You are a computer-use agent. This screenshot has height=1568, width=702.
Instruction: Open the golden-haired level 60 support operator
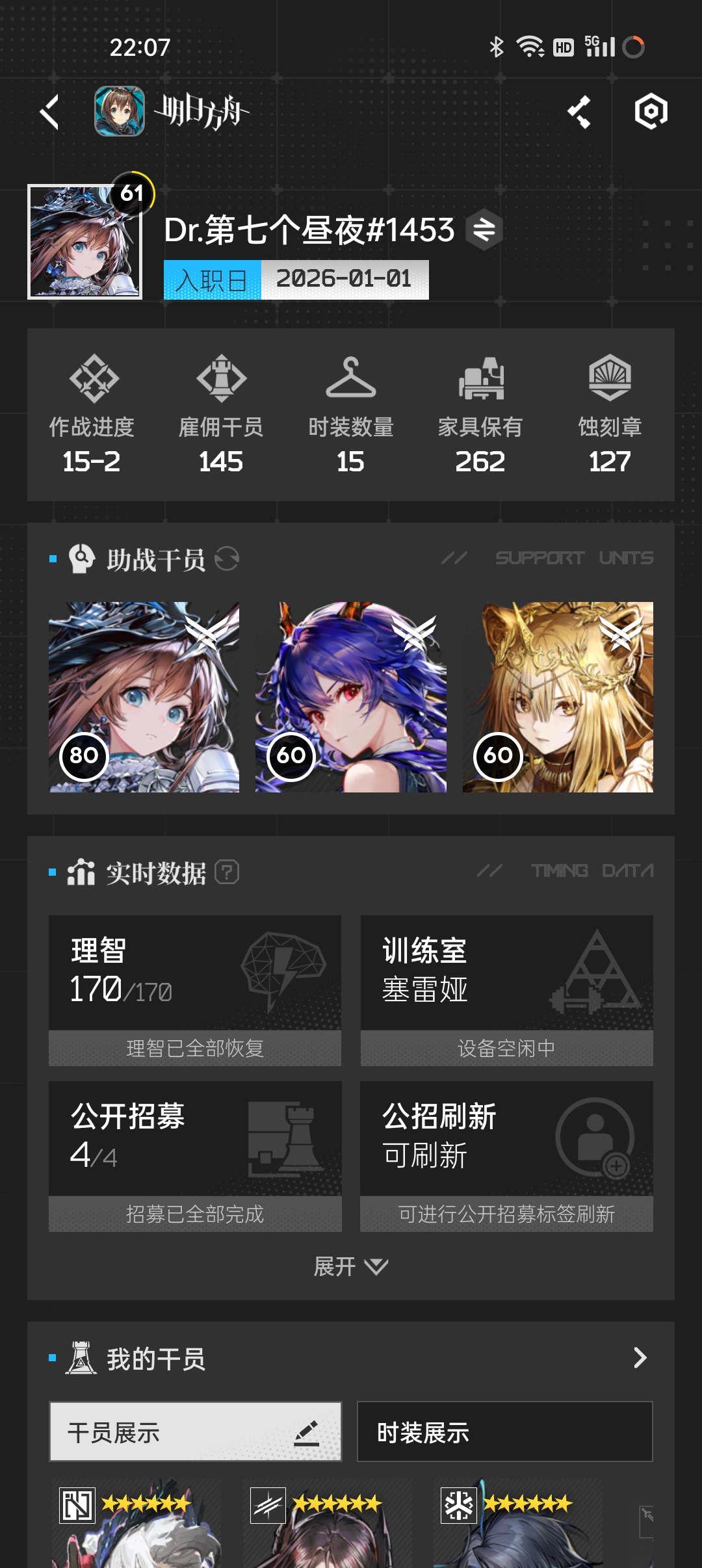558,697
